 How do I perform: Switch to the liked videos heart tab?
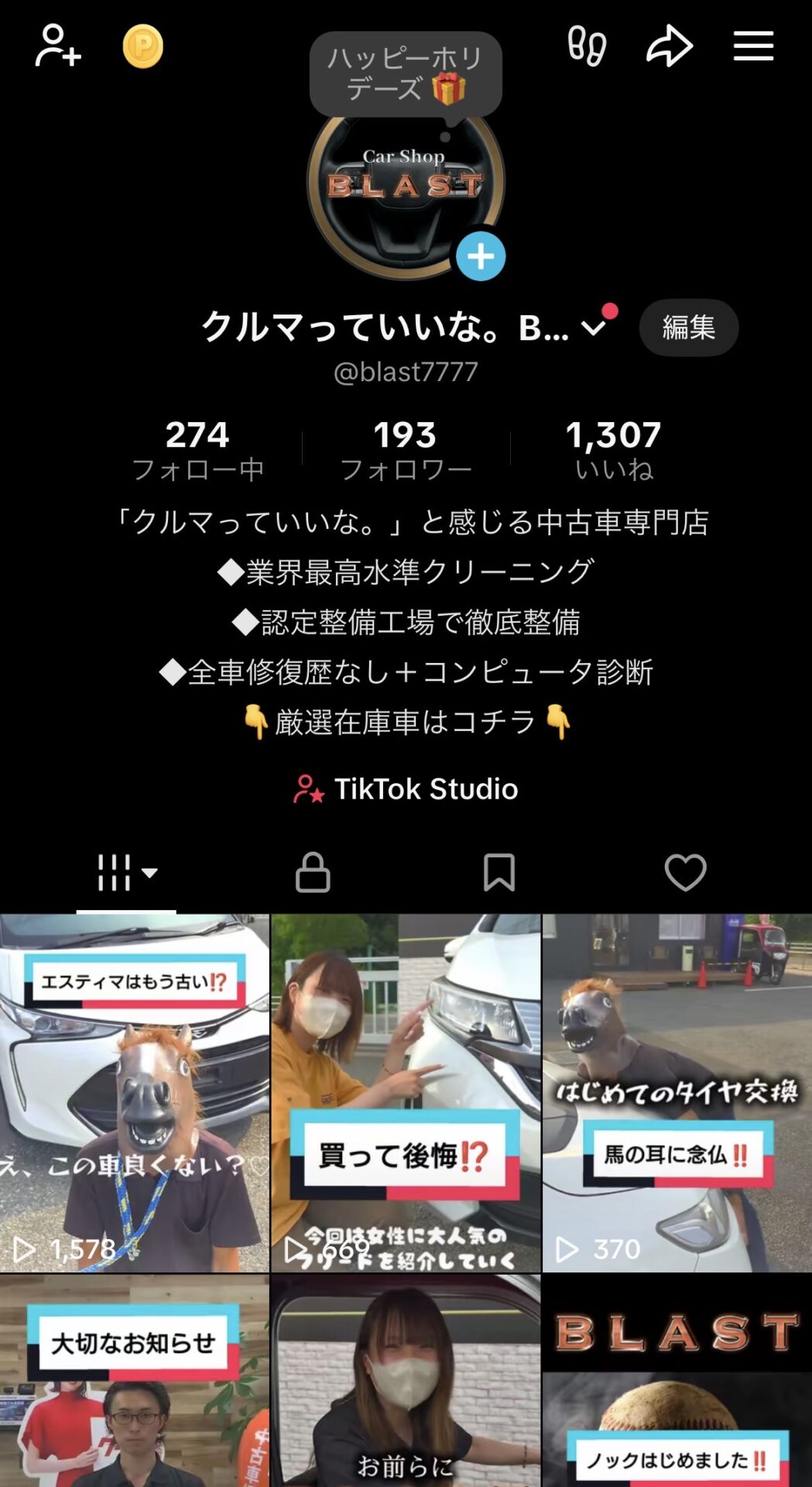tap(686, 873)
